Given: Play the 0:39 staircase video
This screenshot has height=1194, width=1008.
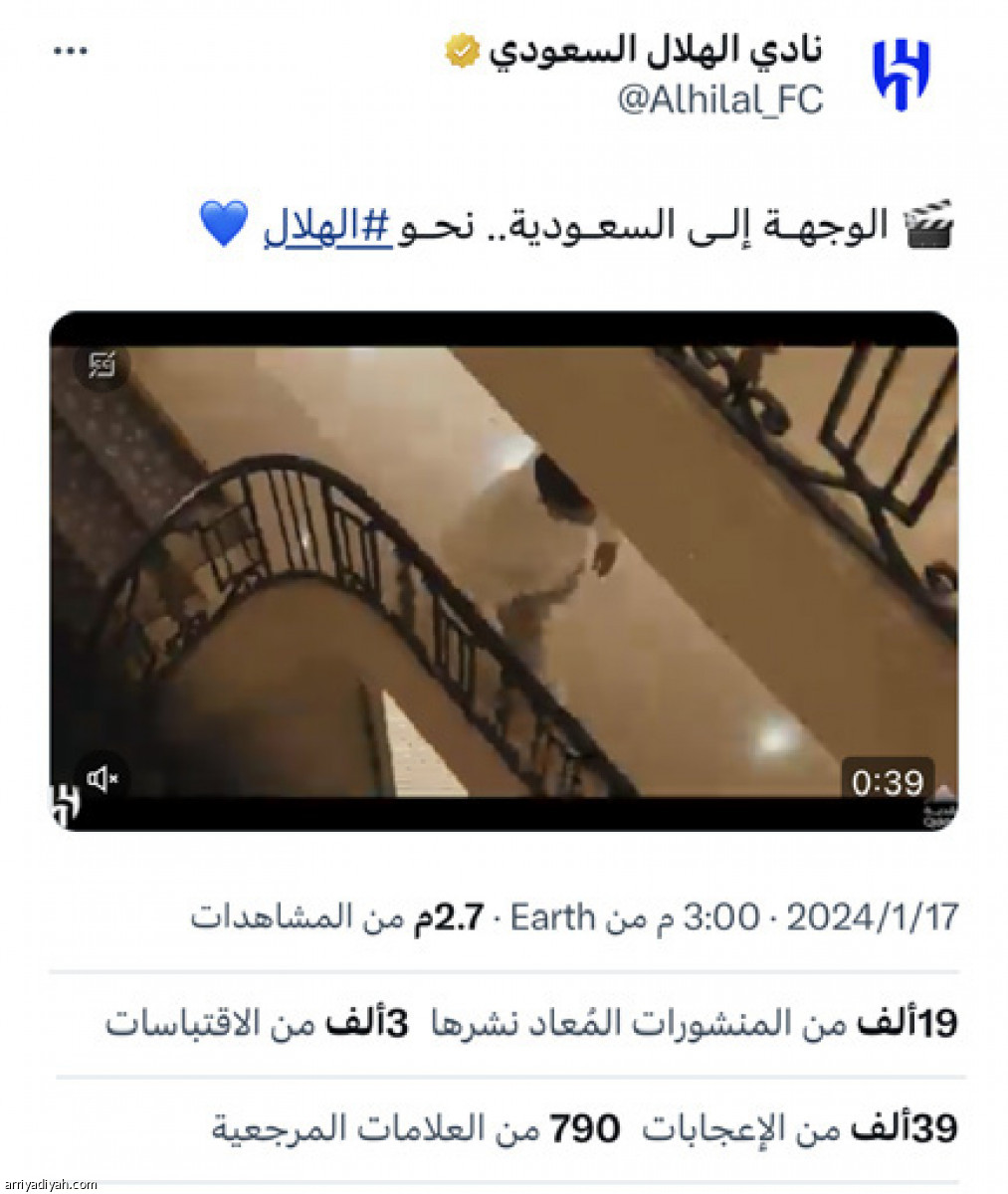Looking at the screenshot, I should [x=504, y=572].
